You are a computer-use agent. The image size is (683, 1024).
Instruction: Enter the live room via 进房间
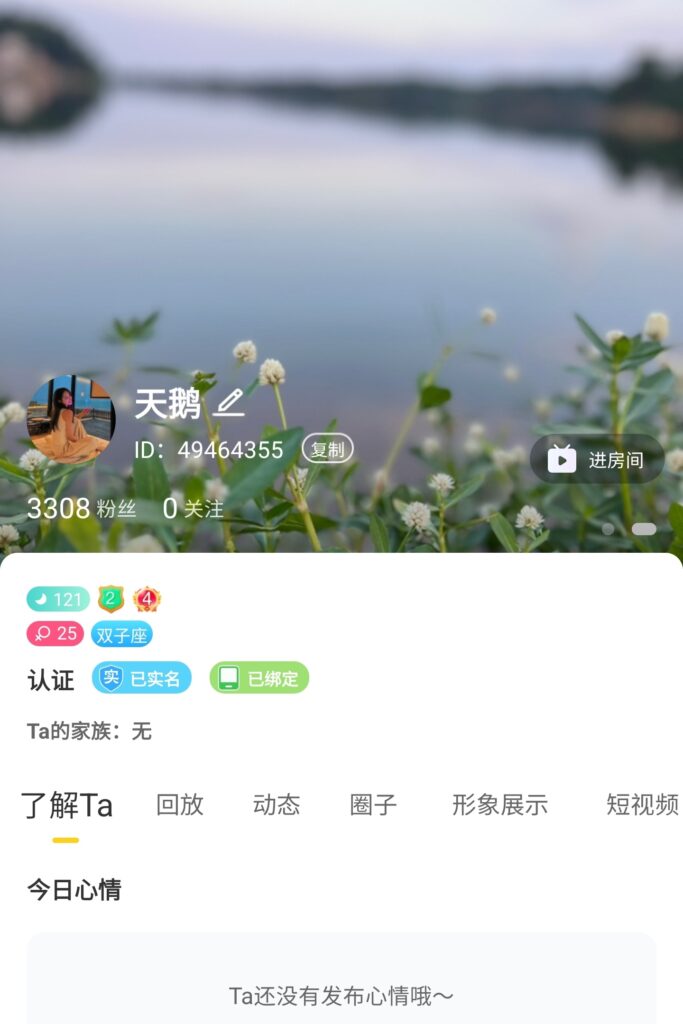(x=597, y=460)
